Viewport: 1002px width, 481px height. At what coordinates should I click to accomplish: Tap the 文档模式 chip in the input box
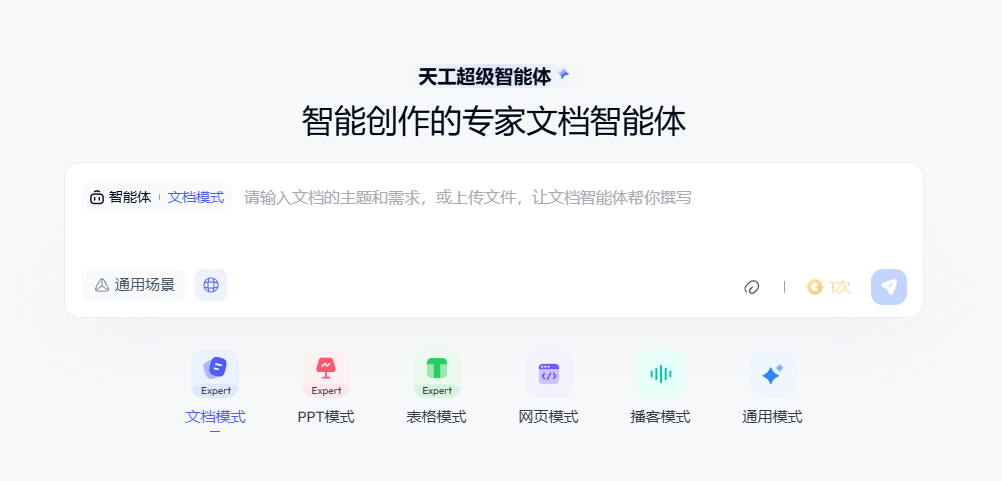pos(196,197)
